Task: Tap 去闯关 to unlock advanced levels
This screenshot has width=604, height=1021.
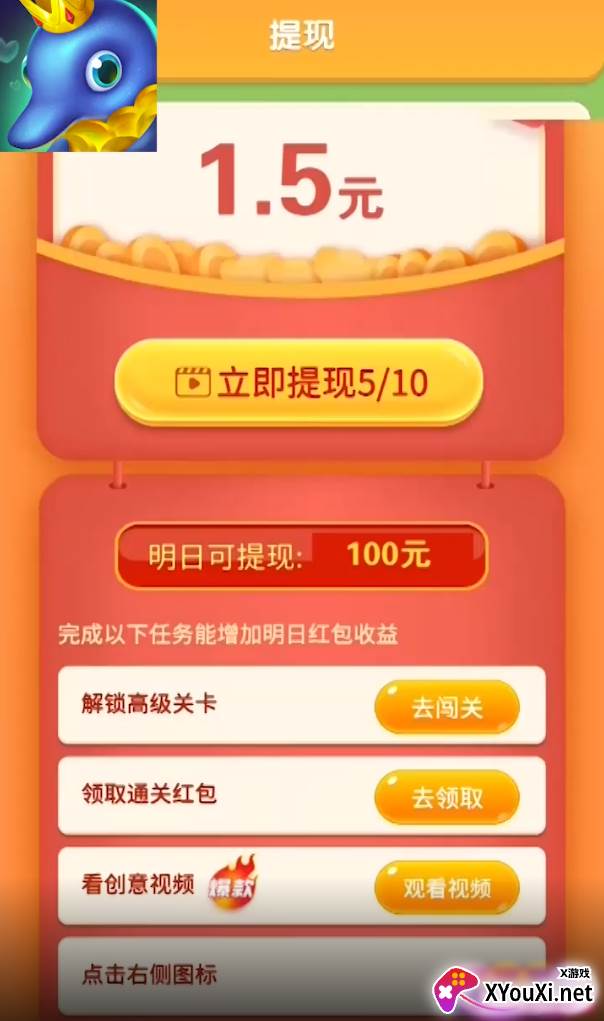Action: (x=446, y=707)
